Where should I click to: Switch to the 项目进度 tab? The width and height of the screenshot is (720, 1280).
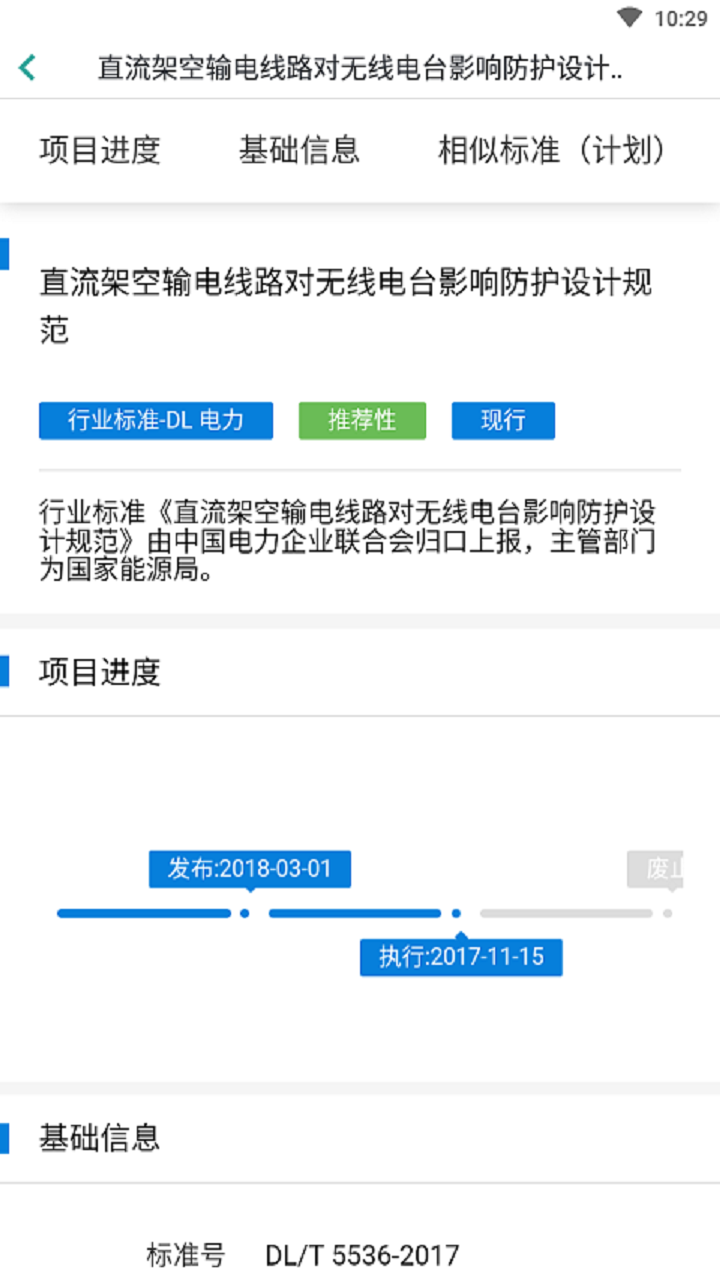100,151
